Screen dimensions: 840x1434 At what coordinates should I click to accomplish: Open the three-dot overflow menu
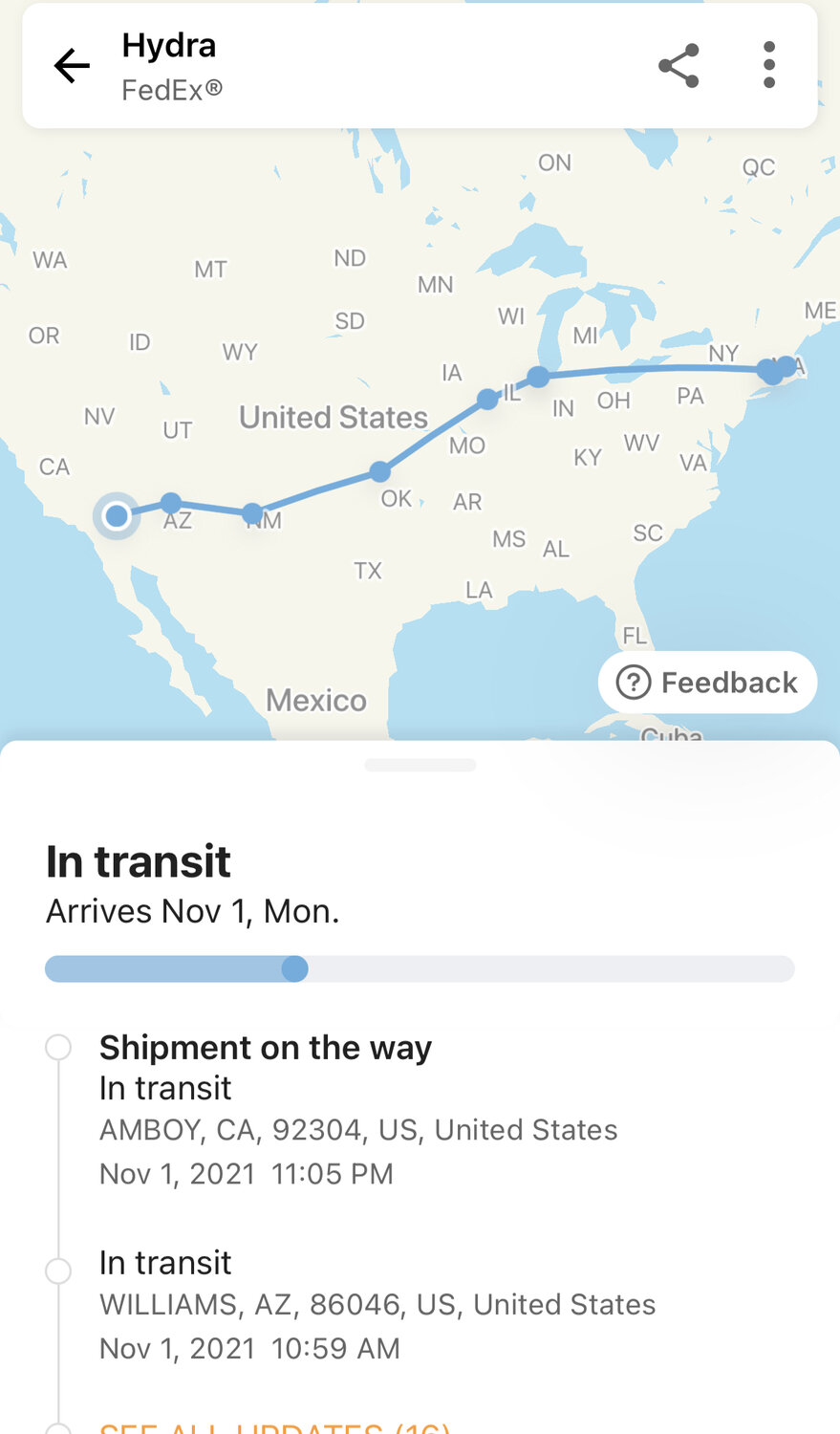coord(769,66)
